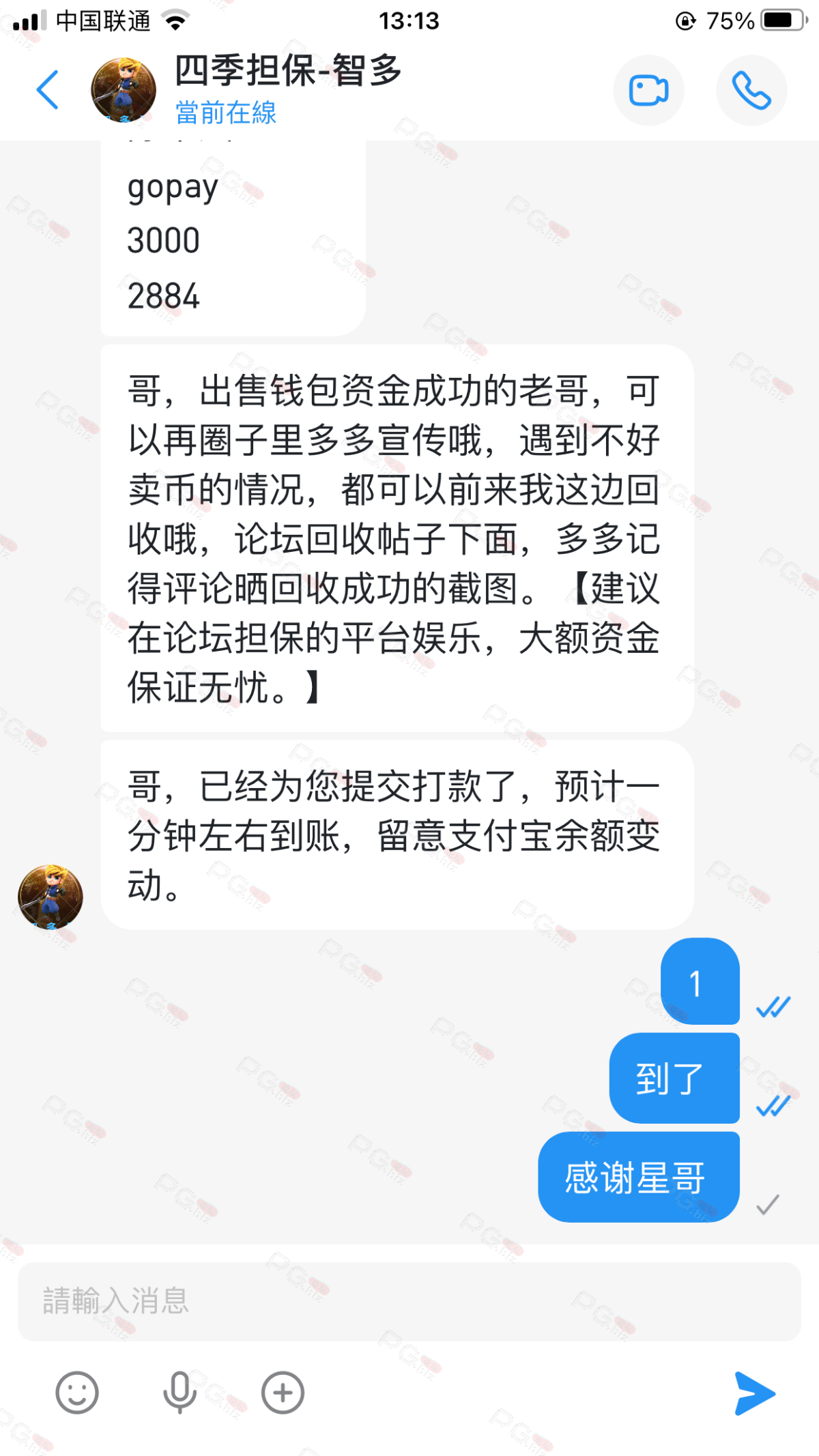This screenshot has height=1456, width=819.
Task: Open the emoji picker
Action: pos(77,1393)
